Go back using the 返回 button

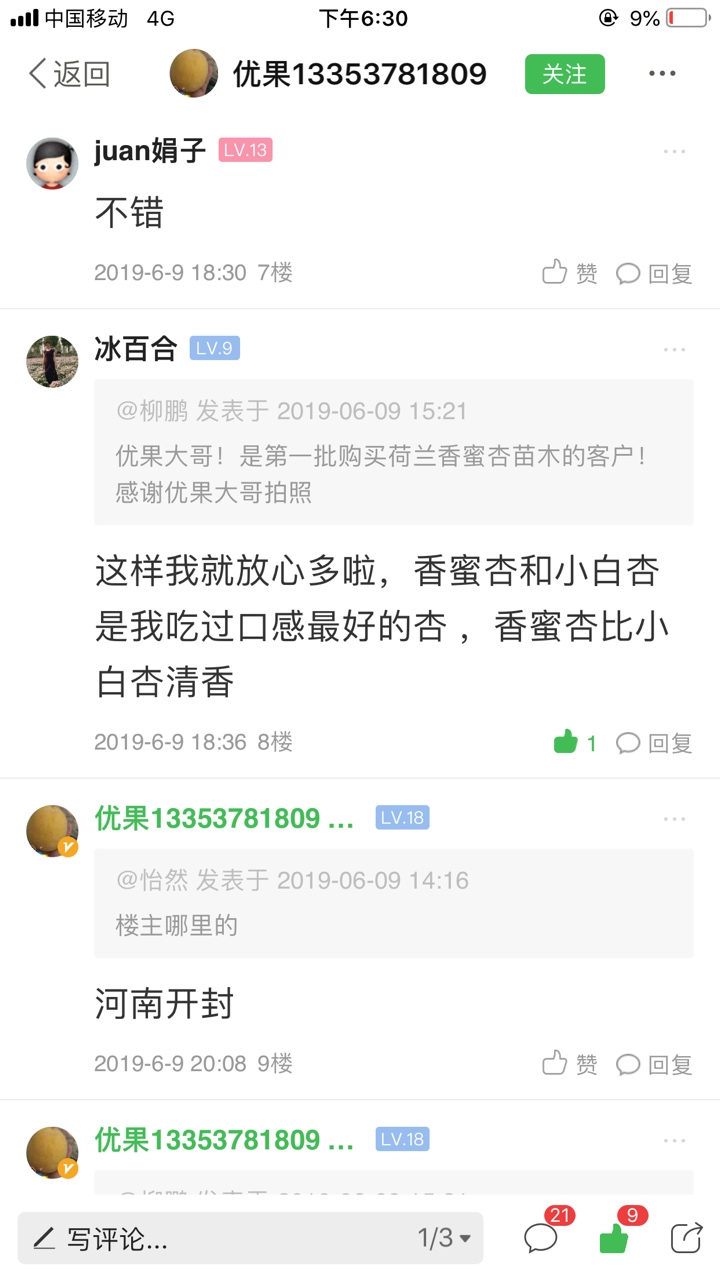click(x=68, y=74)
